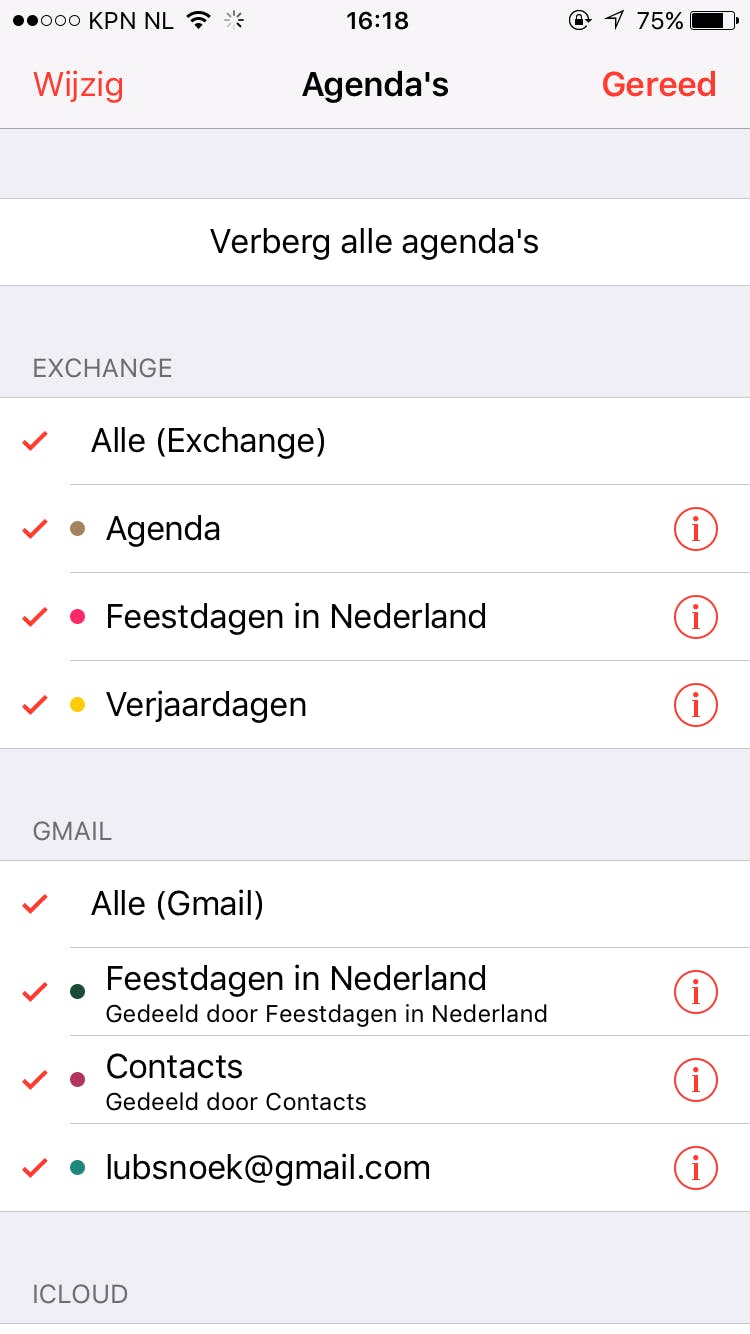Image resolution: width=750 pixels, height=1334 pixels.
Task: Open info for Gmail Feestdagen in Nederland
Action: click(695, 992)
